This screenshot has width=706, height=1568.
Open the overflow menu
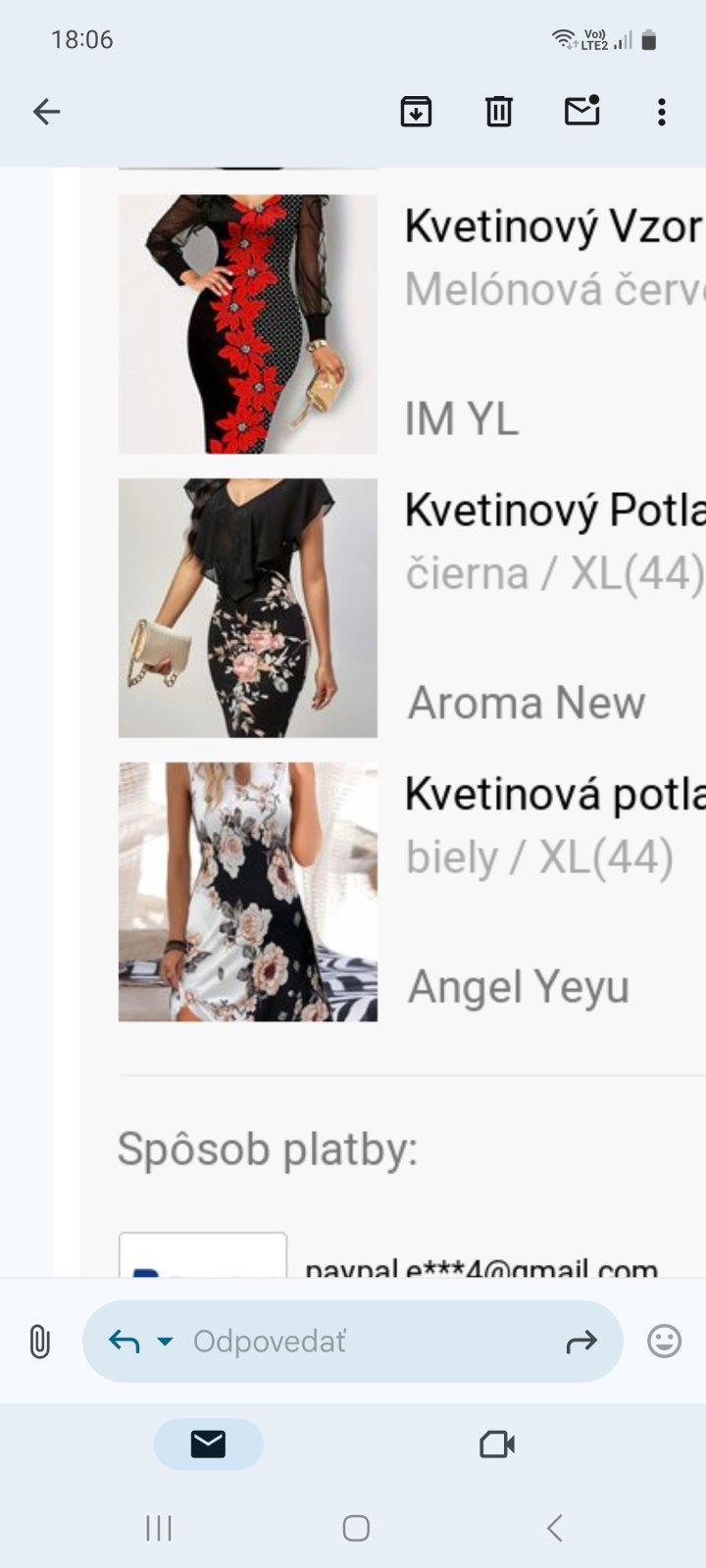tap(662, 112)
